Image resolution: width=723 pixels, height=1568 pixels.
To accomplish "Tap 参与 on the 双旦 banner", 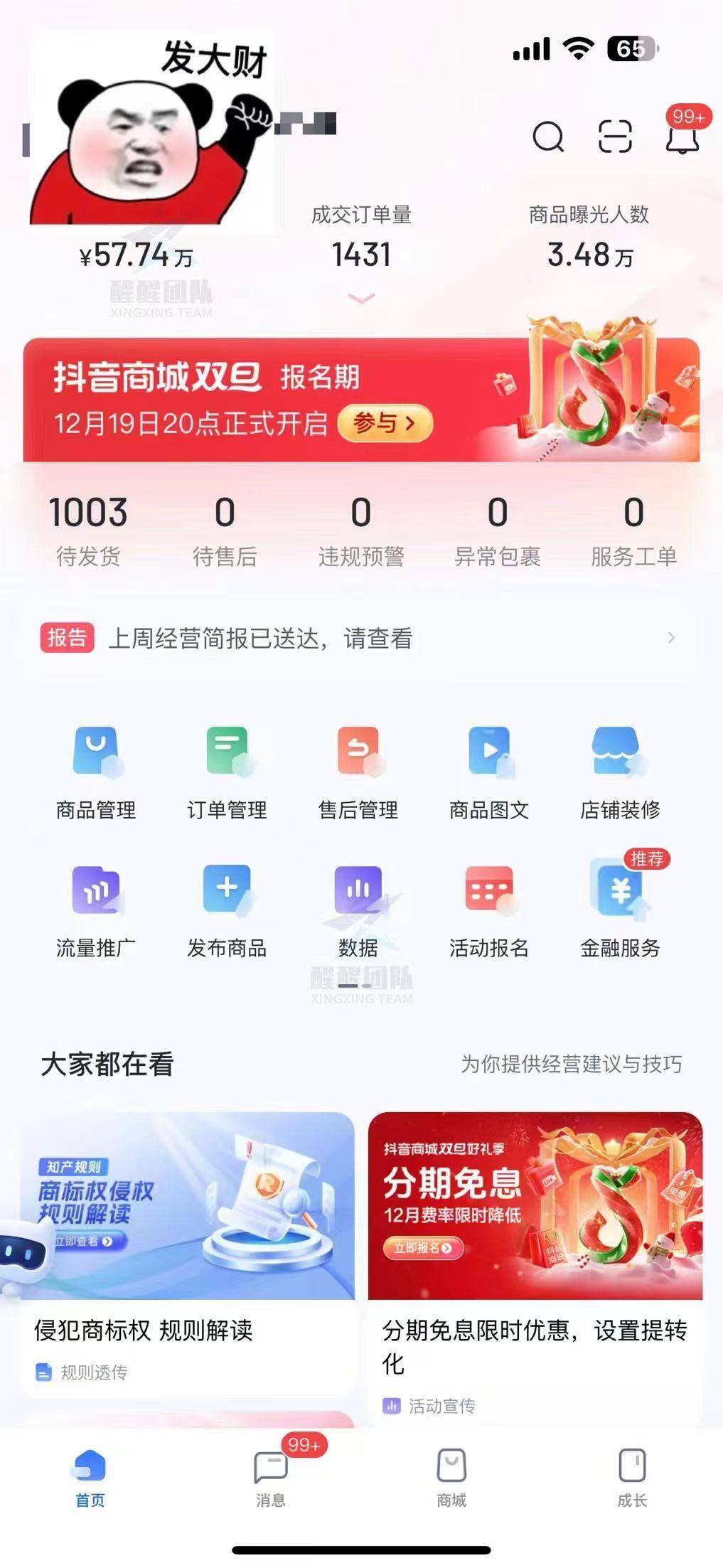I will [385, 424].
